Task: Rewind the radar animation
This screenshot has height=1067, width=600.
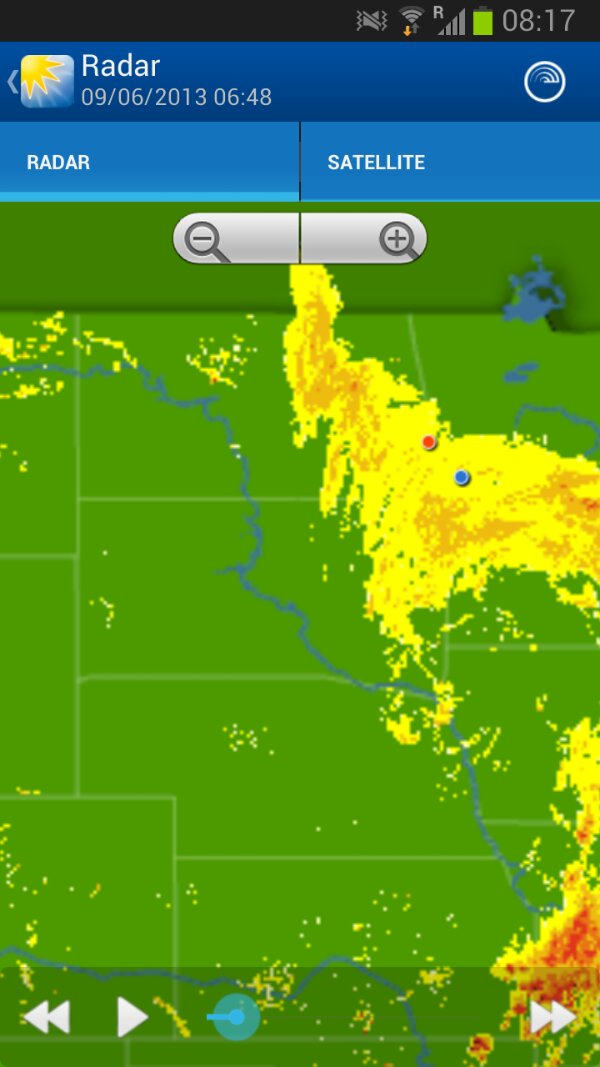Action: 46,1017
